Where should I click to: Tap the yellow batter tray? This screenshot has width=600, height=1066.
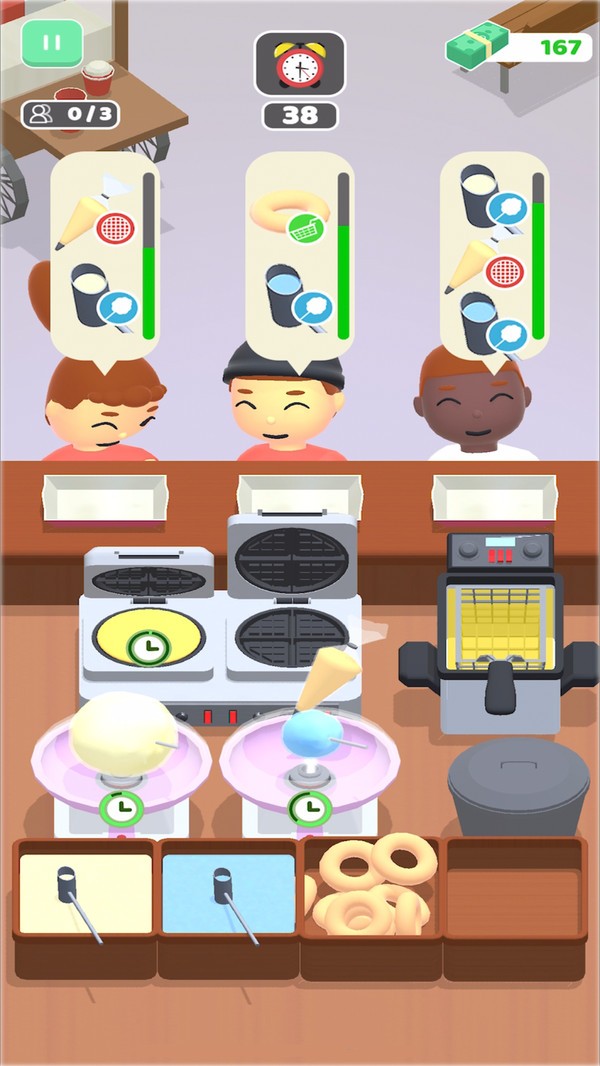(85, 895)
